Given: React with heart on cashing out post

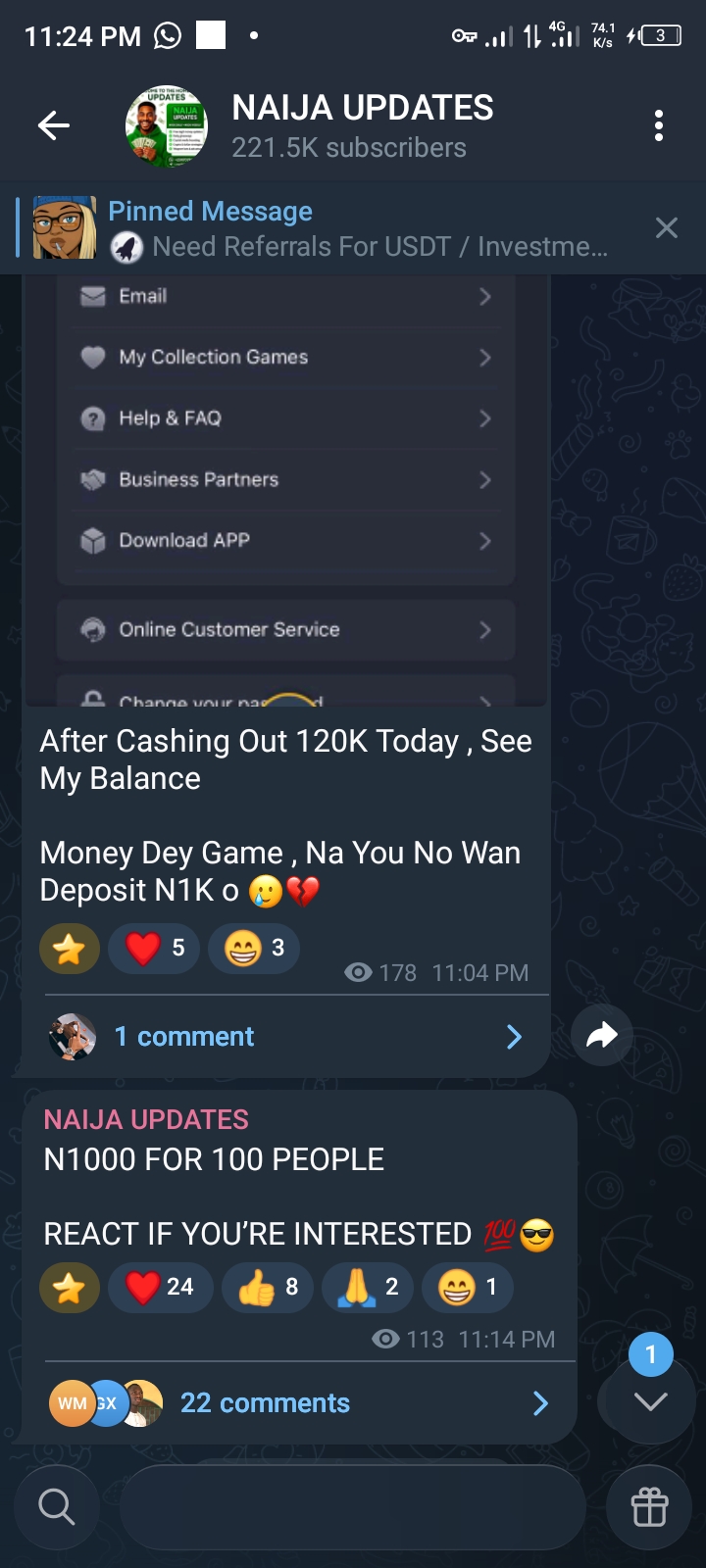Looking at the screenshot, I should [x=154, y=949].
